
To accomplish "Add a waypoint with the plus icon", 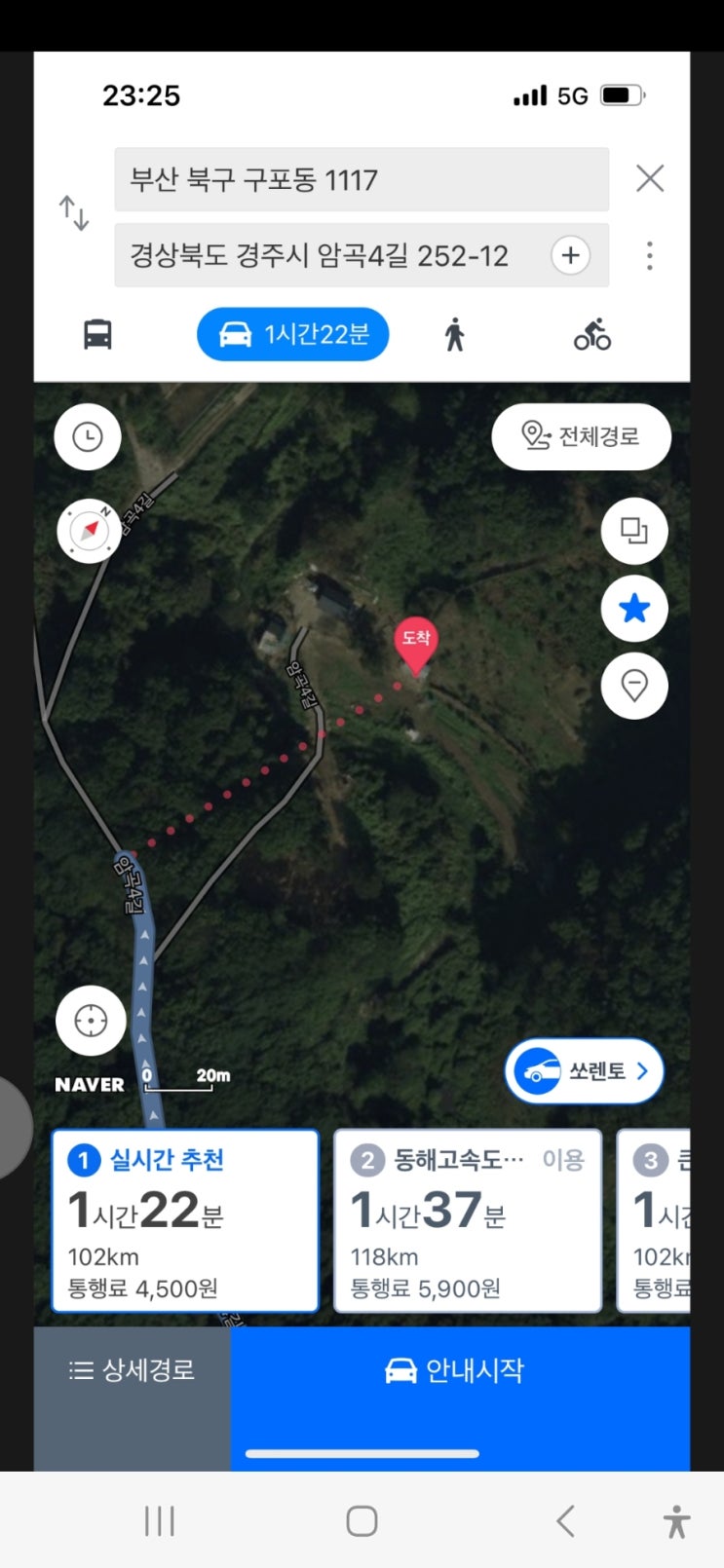I will tap(570, 256).
